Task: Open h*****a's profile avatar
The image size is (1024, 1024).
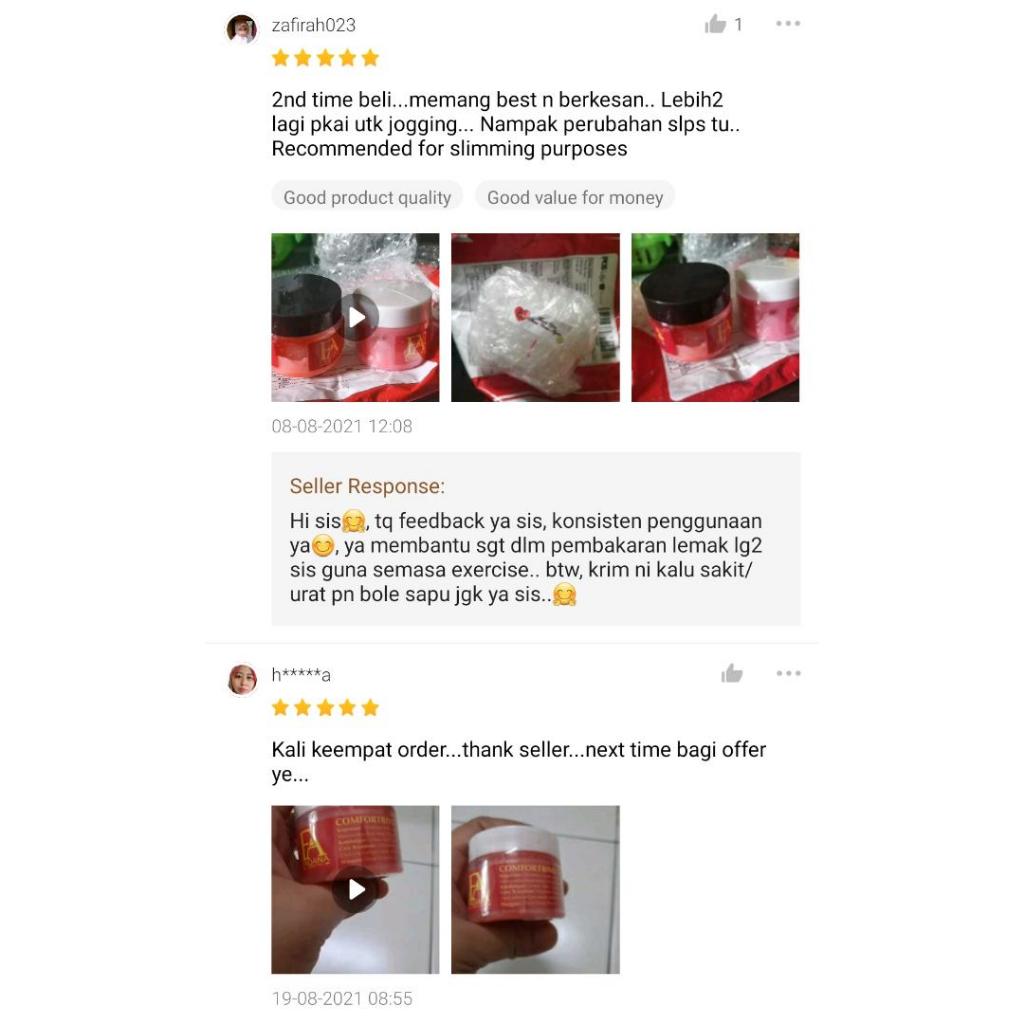Action: click(242, 679)
